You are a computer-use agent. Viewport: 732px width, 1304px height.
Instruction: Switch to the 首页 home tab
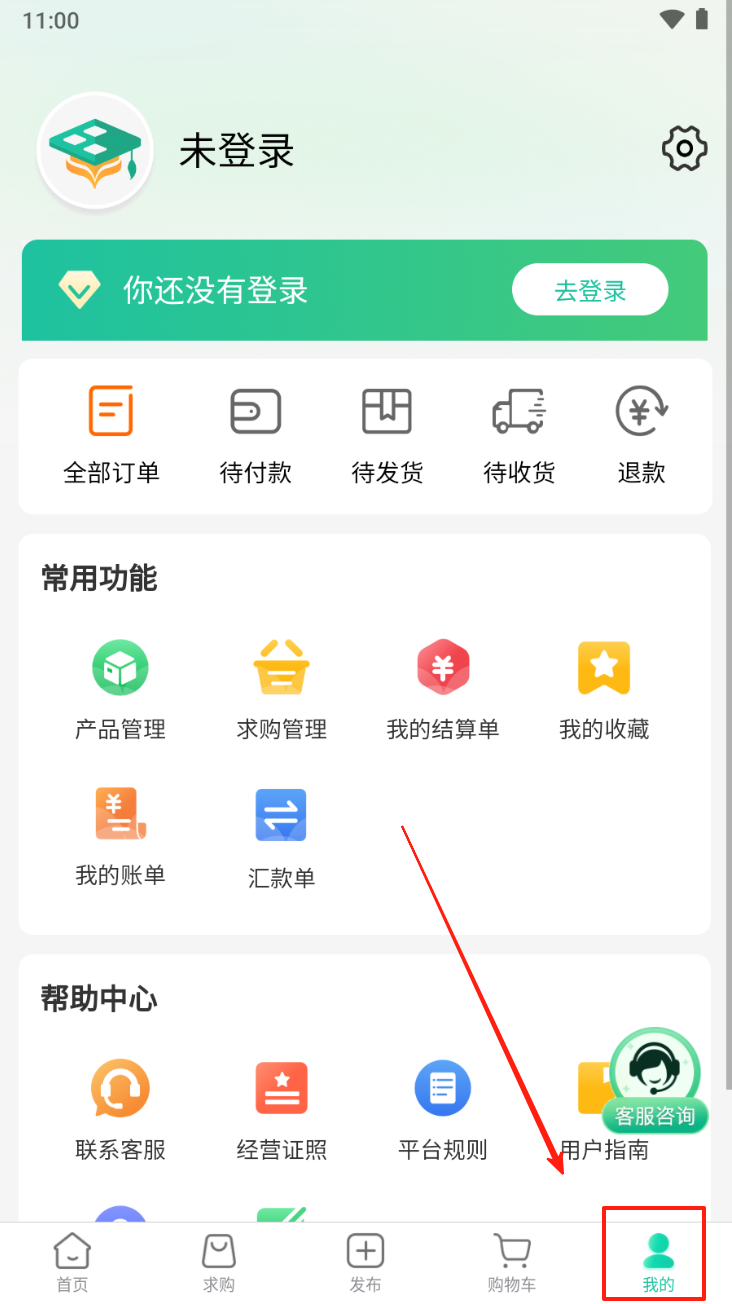pyautogui.click(x=72, y=1263)
